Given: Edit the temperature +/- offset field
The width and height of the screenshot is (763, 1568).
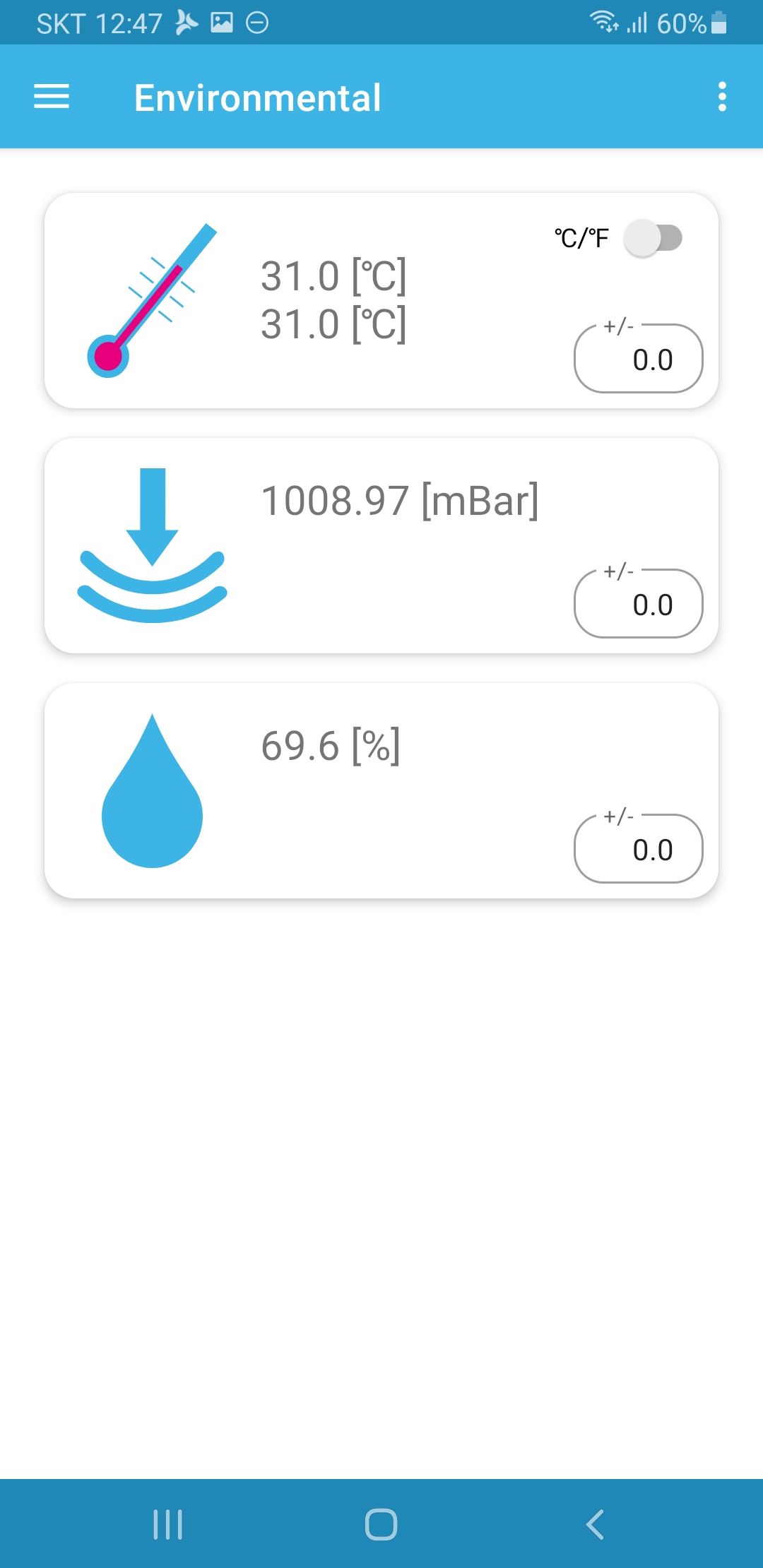Looking at the screenshot, I should pyautogui.click(x=639, y=358).
